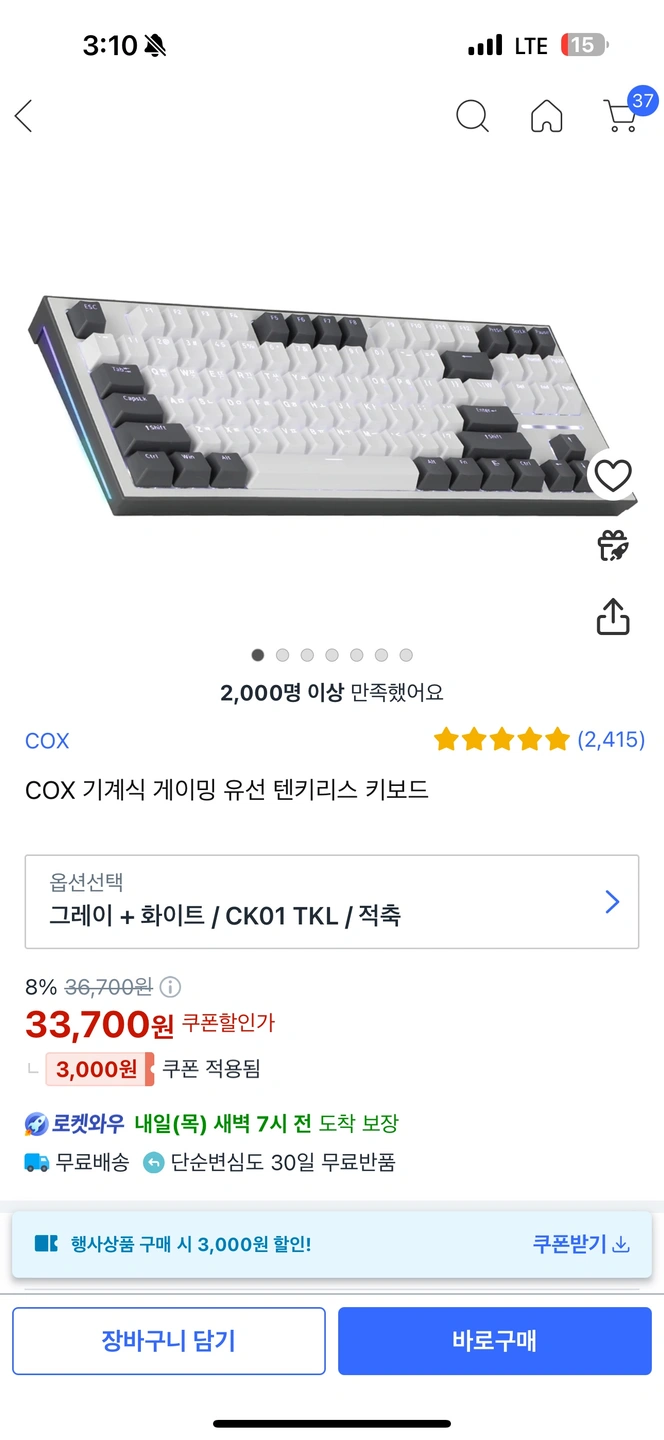Viewport: 664px width, 1440px height.
Task: Open the shopping cart
Action: click(621, 116)
